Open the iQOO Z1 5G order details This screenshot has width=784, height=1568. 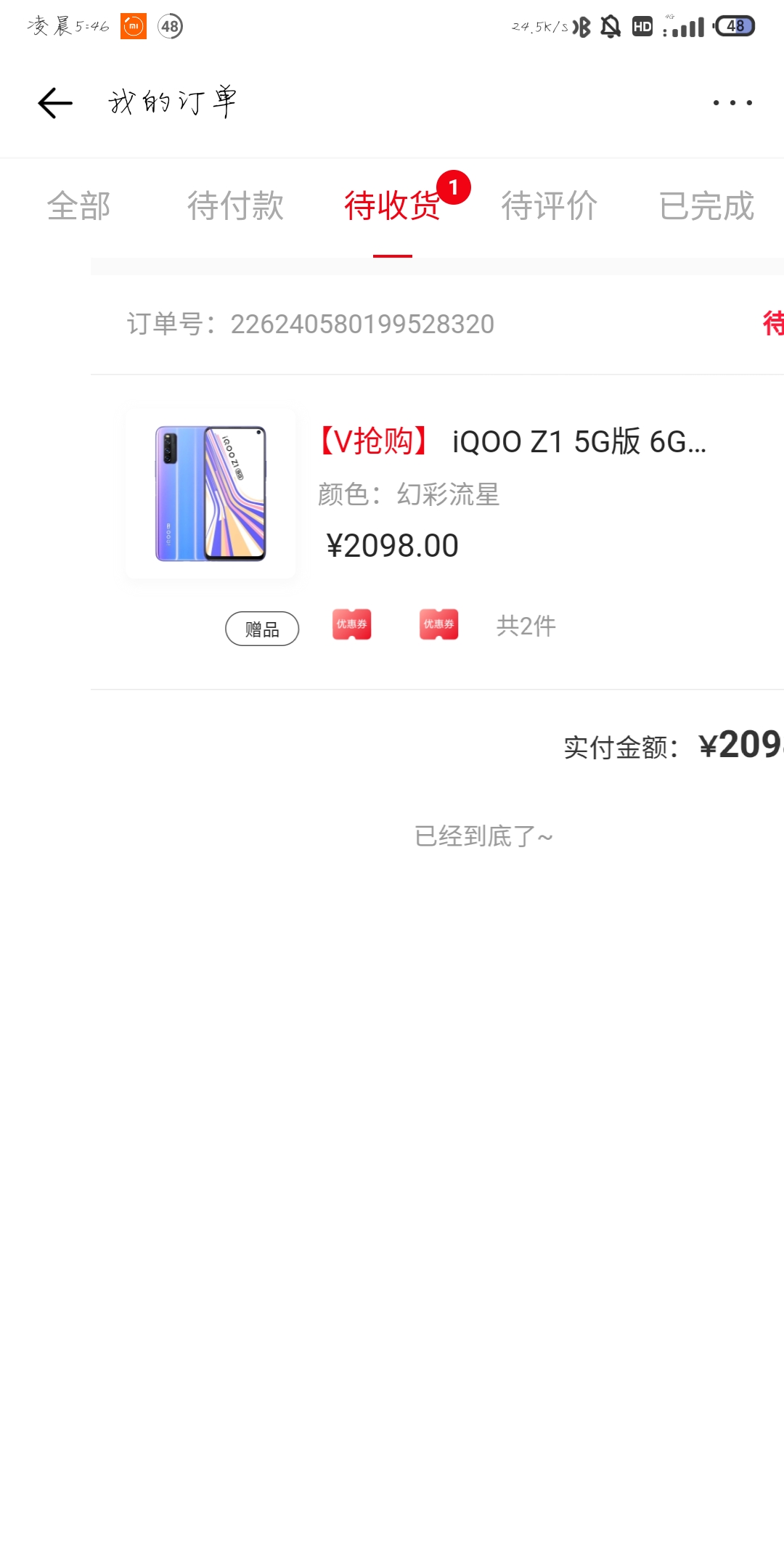tap(437, 494)
